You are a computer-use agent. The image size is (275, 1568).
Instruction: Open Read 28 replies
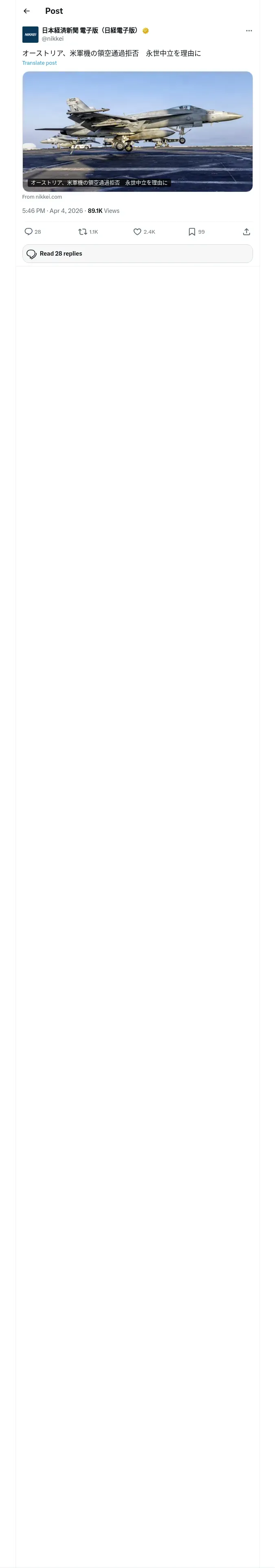point(138,254)
